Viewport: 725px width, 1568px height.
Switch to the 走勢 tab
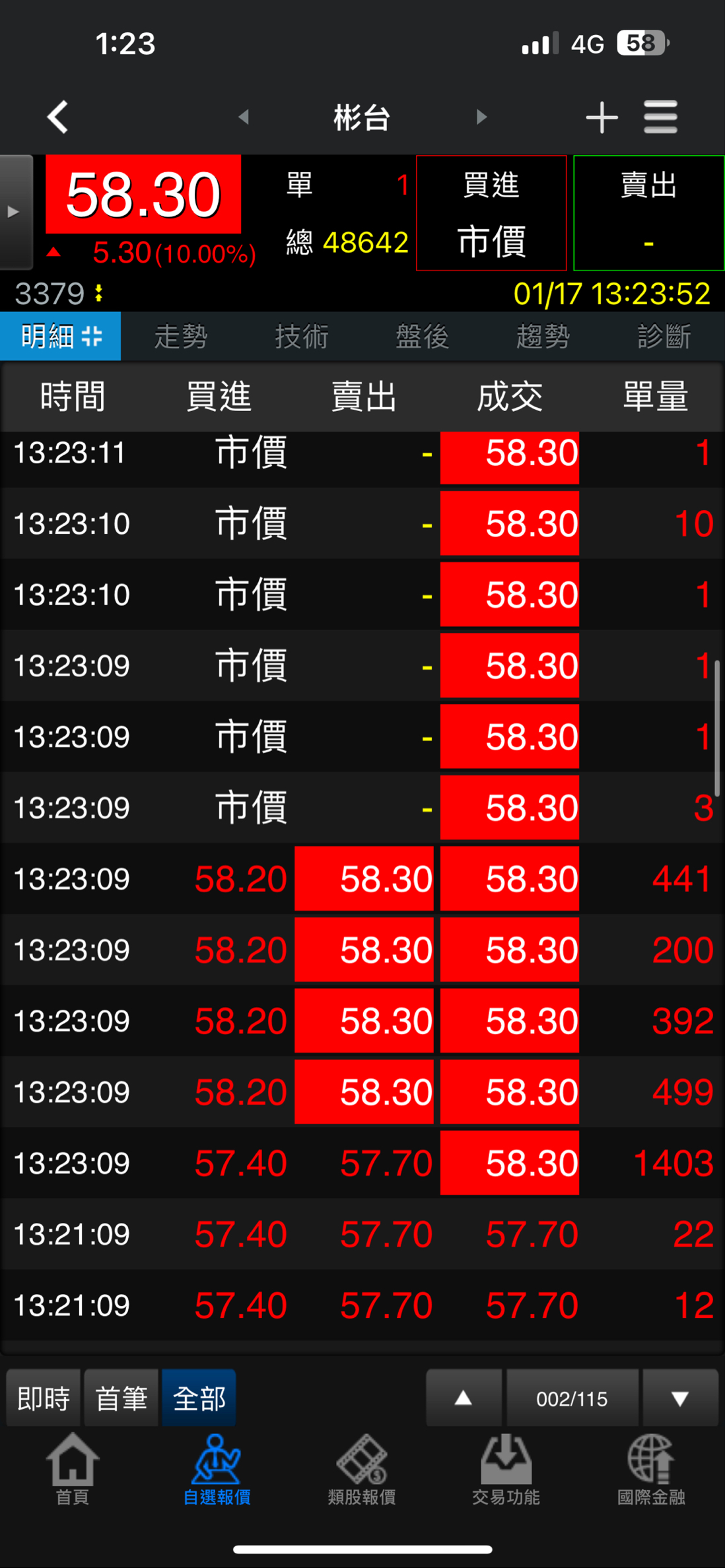click(x=181, y=337)
